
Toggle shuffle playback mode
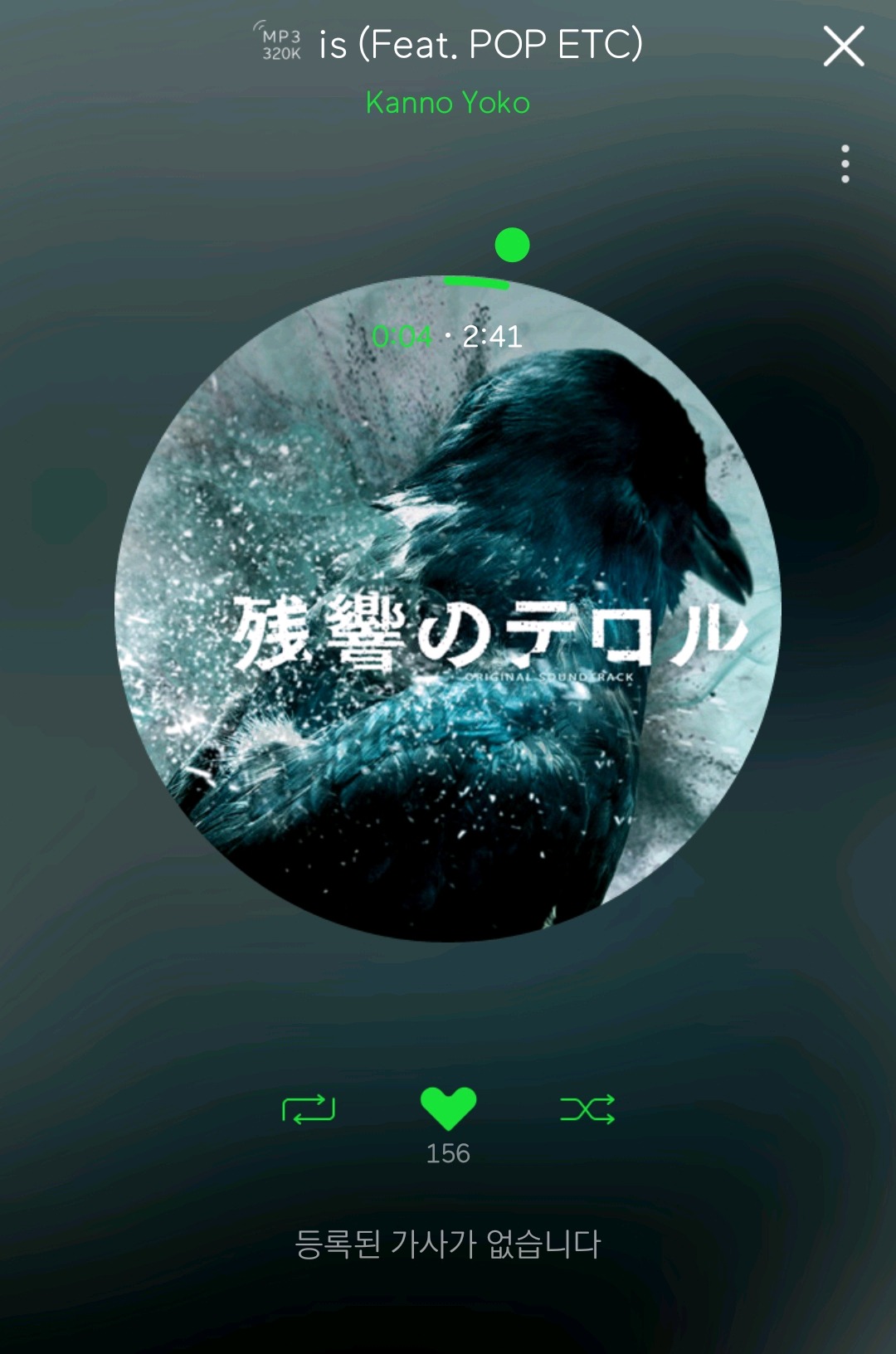tap(587, 1108)
